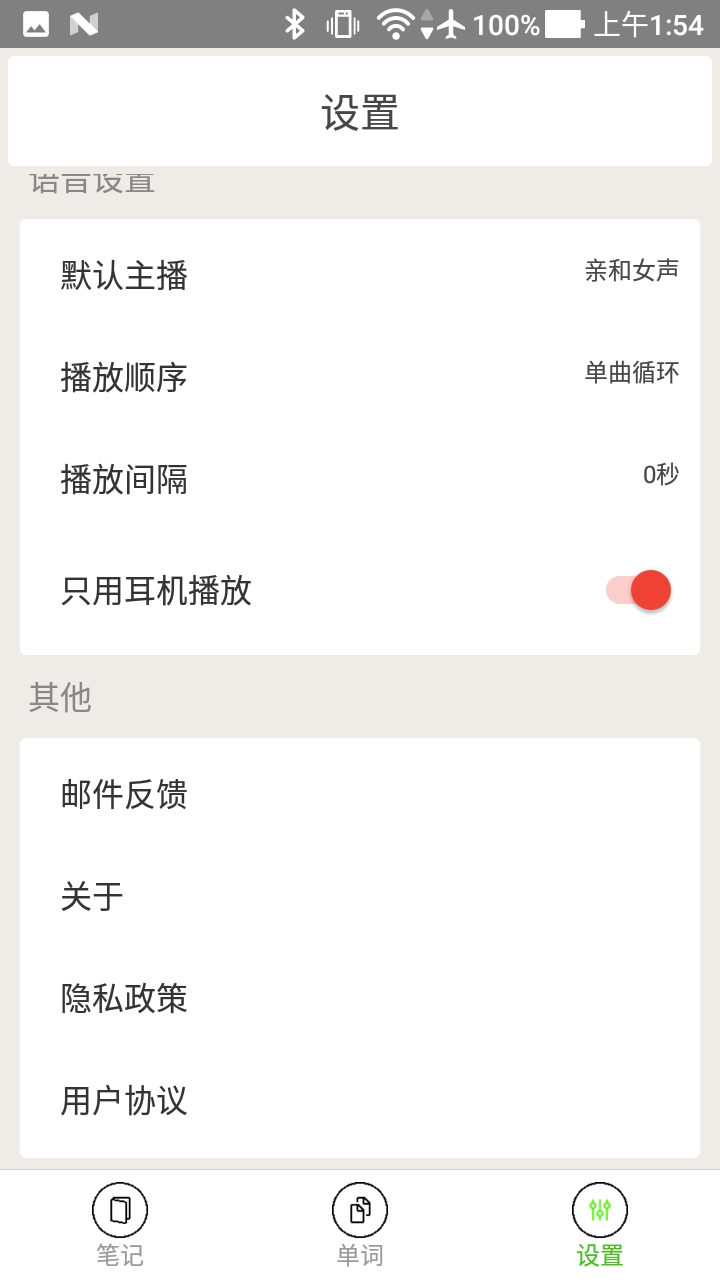Click the vibration mode status icon
Screen dimensions: 720x1280
pyautogui.click(x=341, y=25)
